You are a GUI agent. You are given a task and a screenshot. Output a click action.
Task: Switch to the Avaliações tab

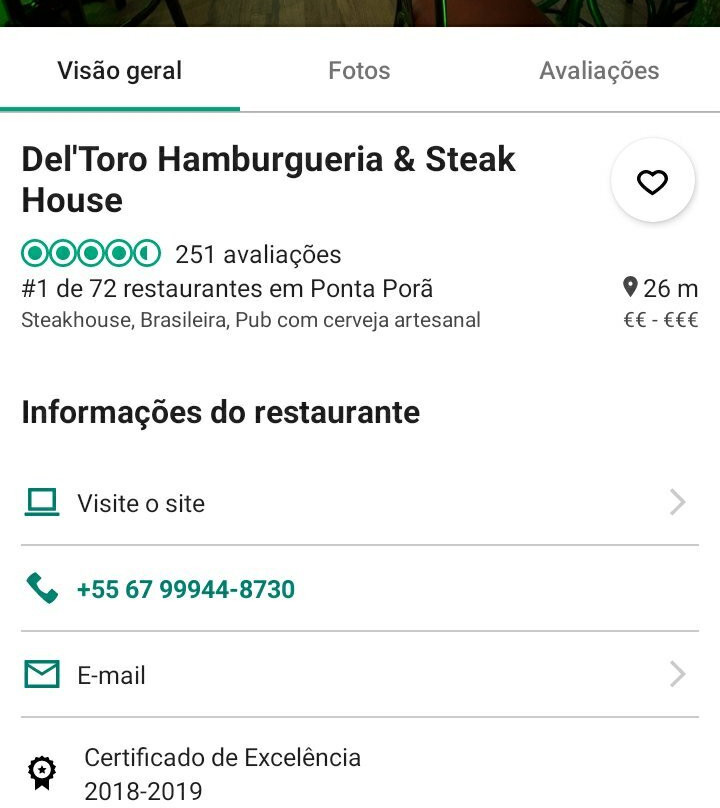599,71
